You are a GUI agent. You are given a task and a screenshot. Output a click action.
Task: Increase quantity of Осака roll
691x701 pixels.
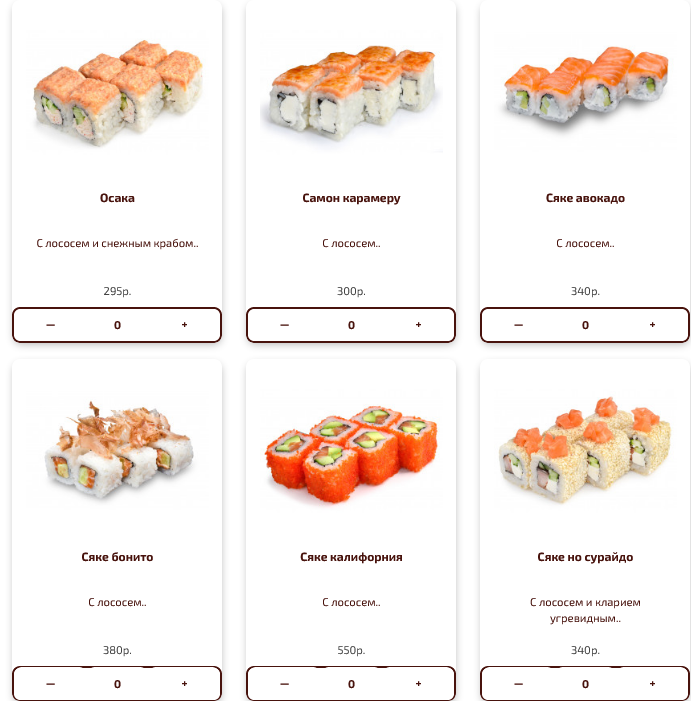pyautogui.click(x=184, y=325)
